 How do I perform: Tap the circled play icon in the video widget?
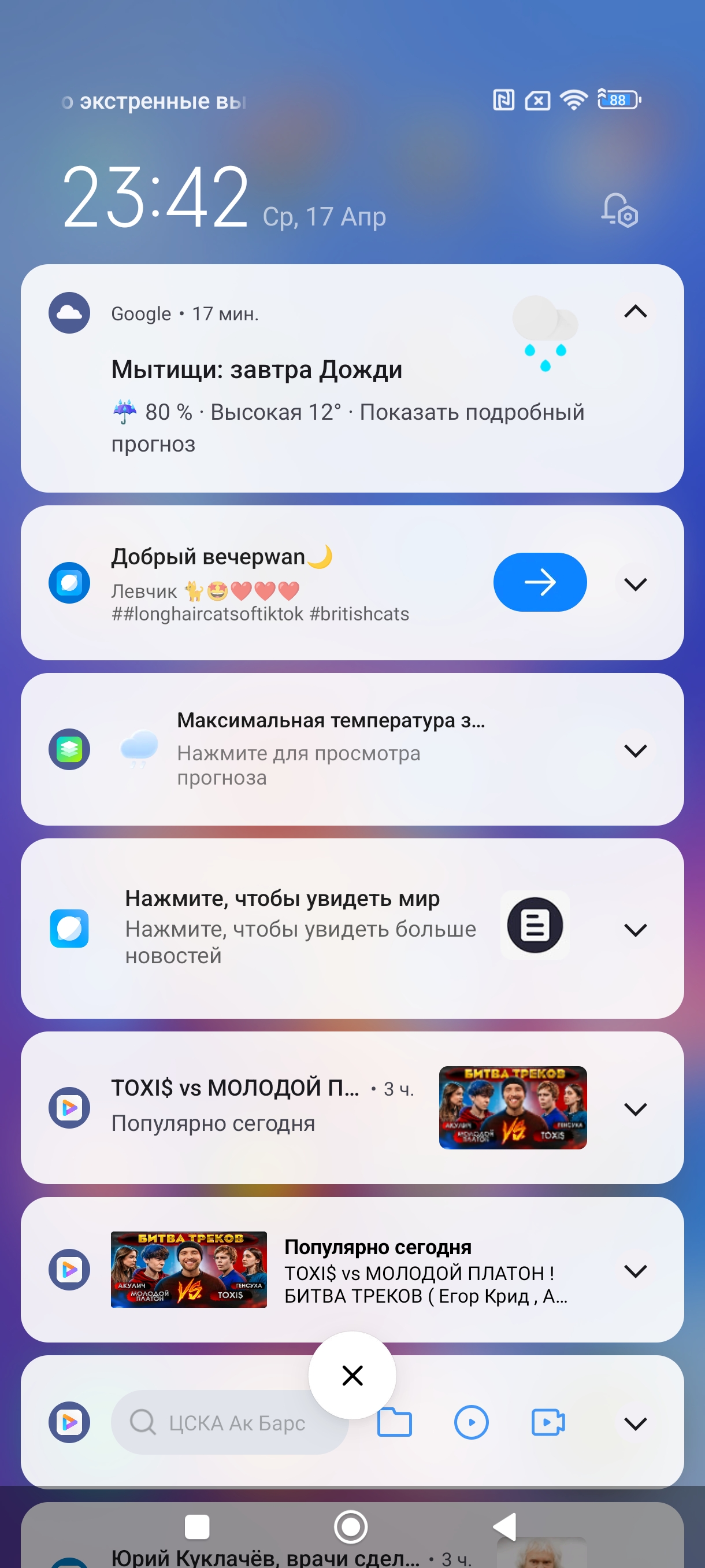coord(471,1423)
